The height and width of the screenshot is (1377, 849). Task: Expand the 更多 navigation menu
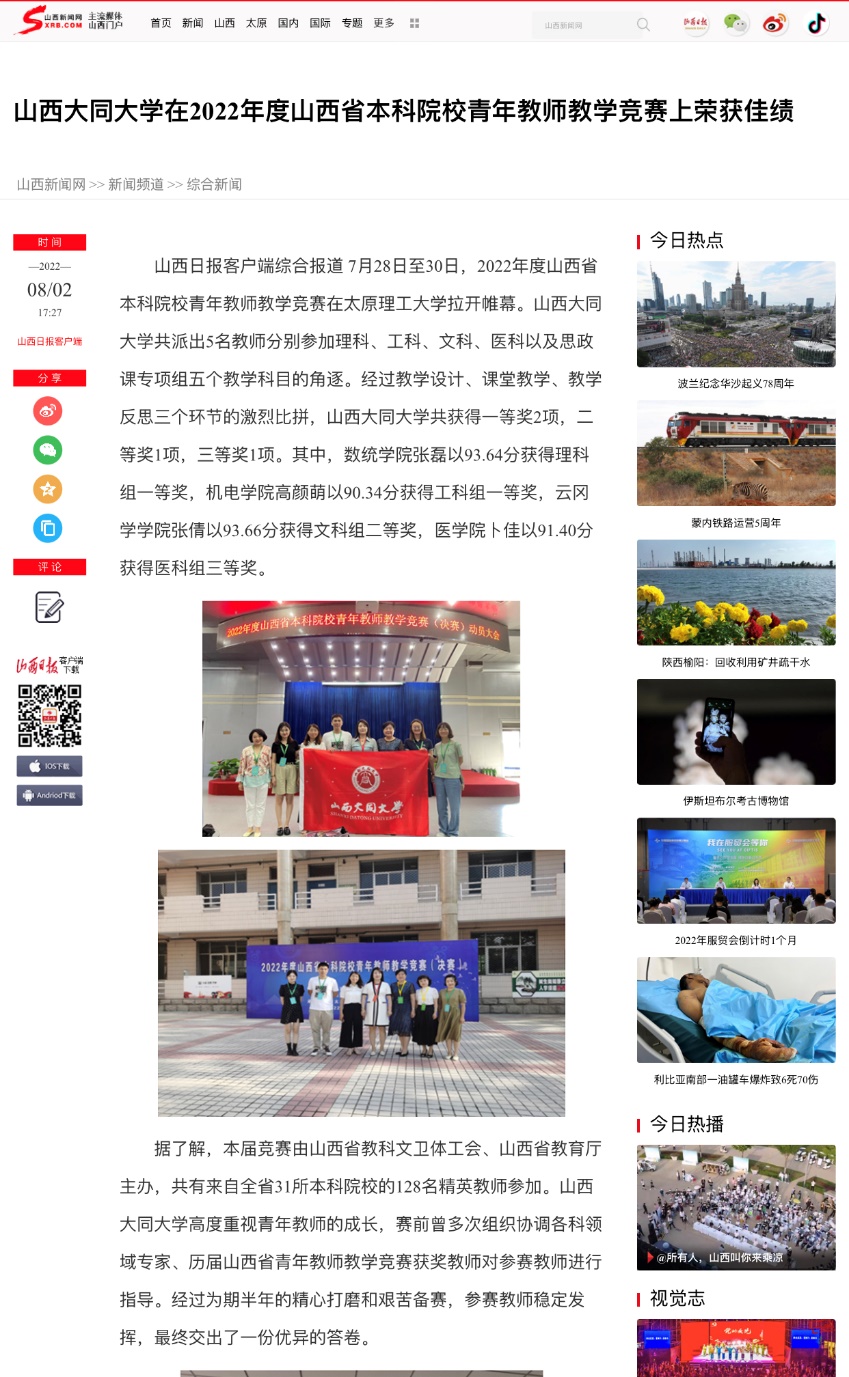pos(384,23)
